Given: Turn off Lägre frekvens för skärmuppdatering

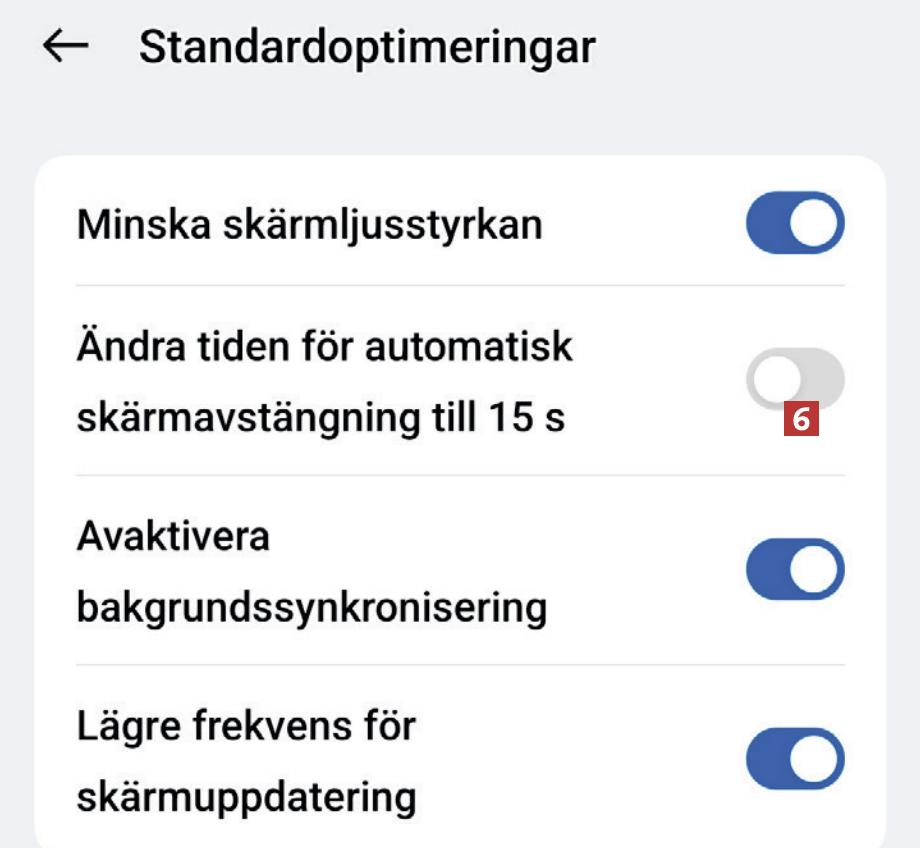Looking at the screenshot, I should click(x=795, y=759).
